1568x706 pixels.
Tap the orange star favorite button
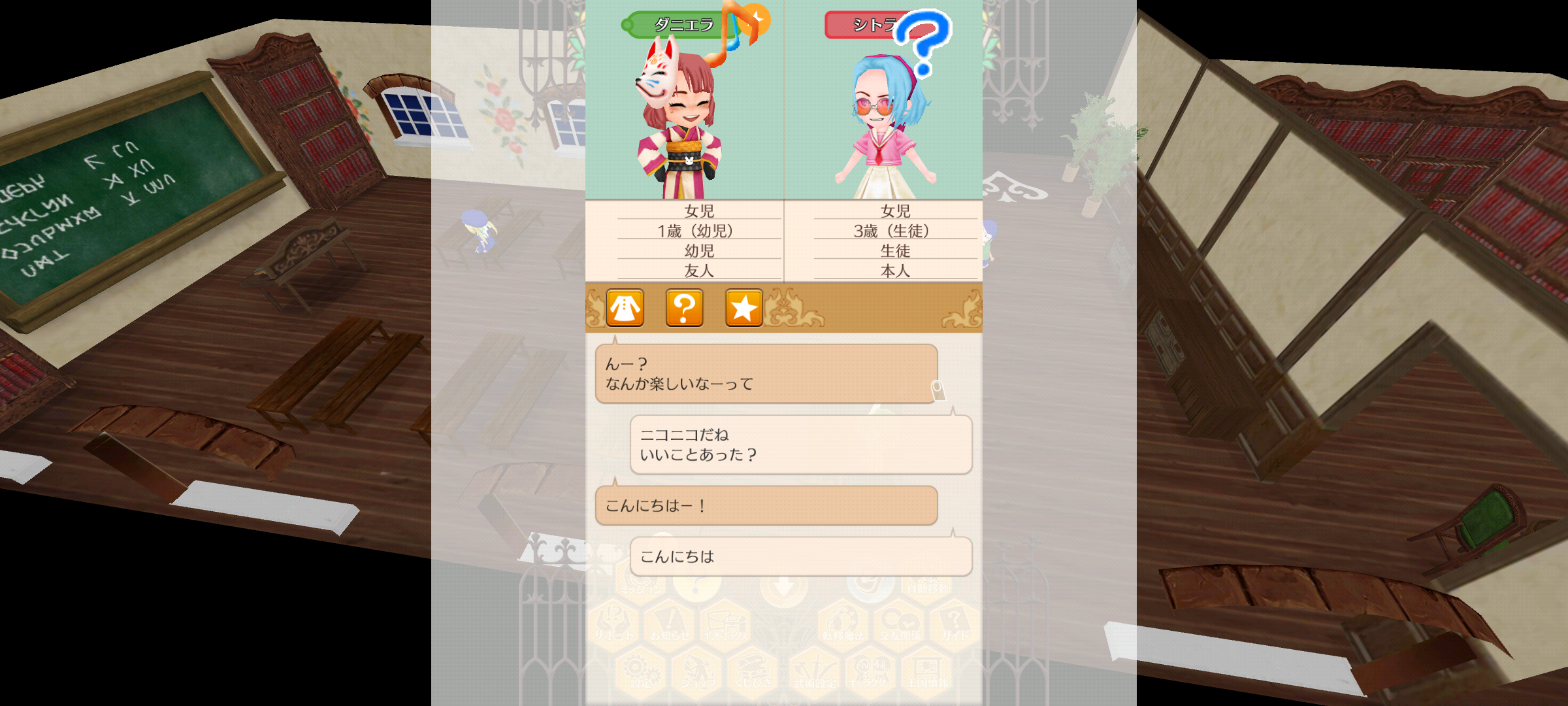click(743, 308)
